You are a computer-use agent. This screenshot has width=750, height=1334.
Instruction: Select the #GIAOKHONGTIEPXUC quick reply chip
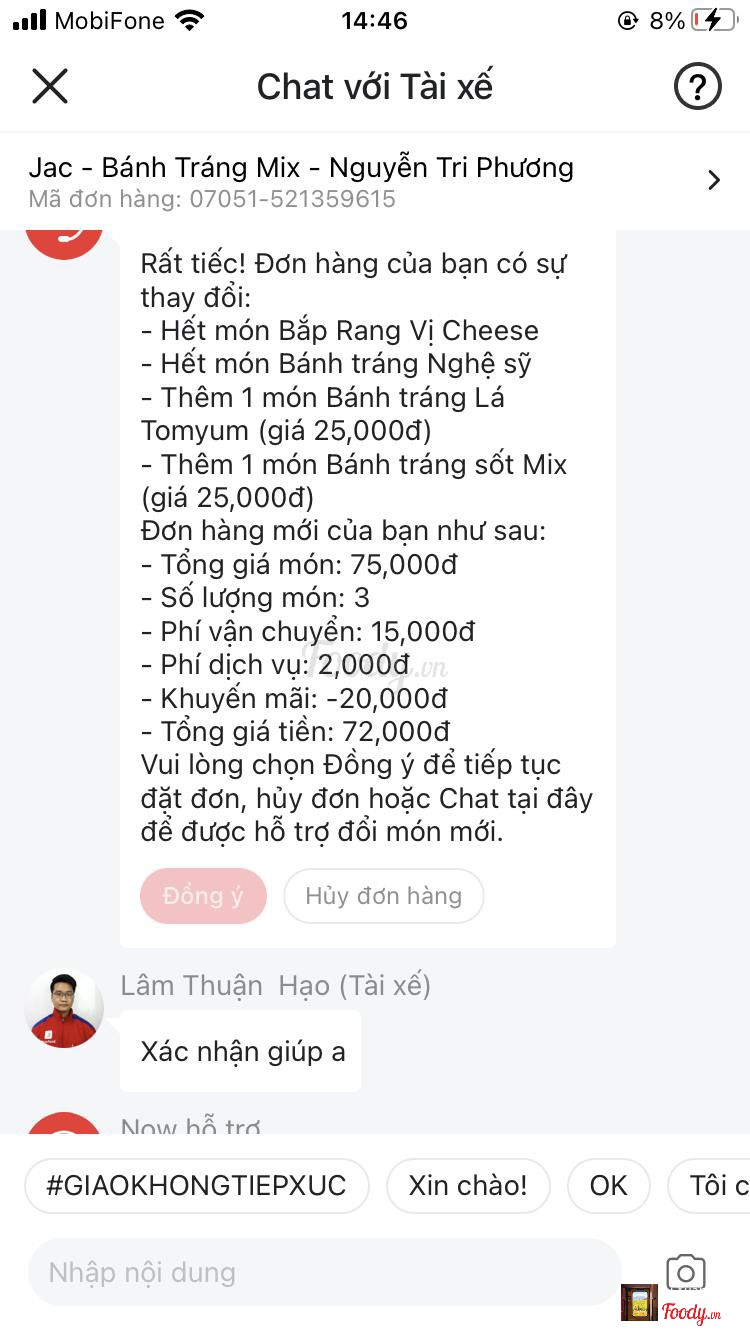pyautogui.click(x=196, y=1186)
